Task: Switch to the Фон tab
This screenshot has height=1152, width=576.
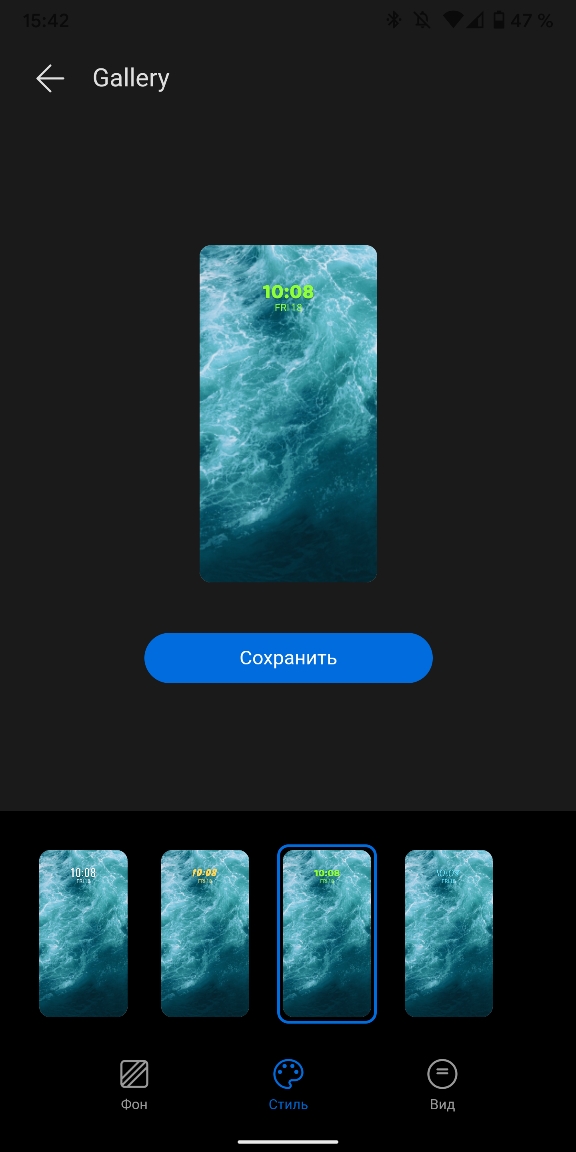Action: [134, 1084]
